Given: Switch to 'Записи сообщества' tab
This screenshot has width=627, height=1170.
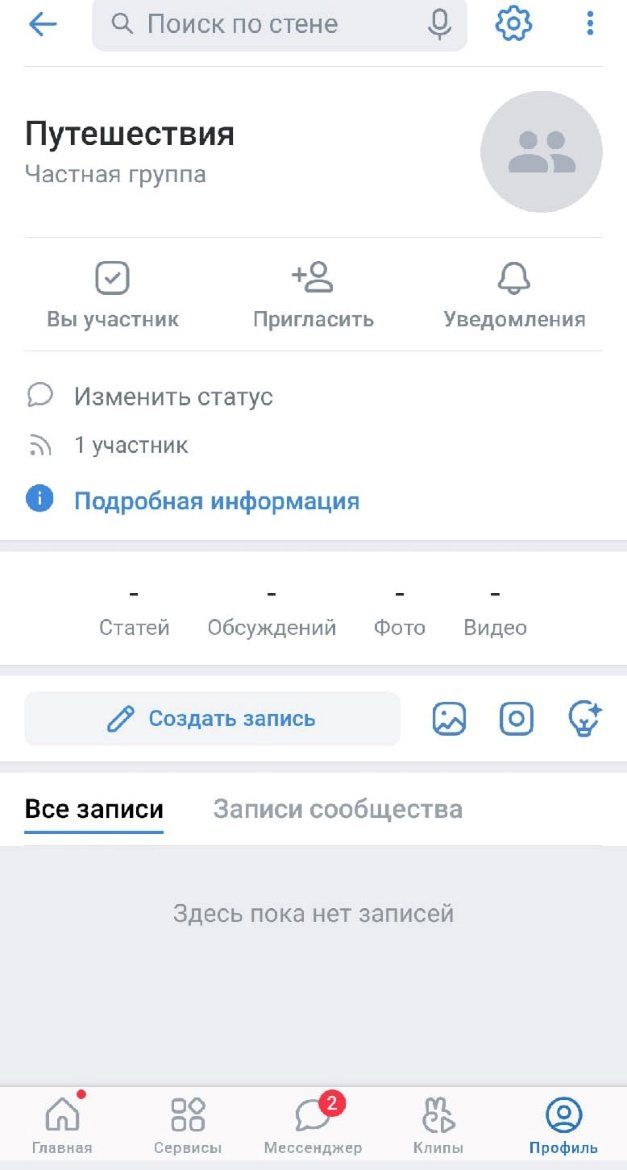Looking at the screenshot, I should [x=337, y=810].
